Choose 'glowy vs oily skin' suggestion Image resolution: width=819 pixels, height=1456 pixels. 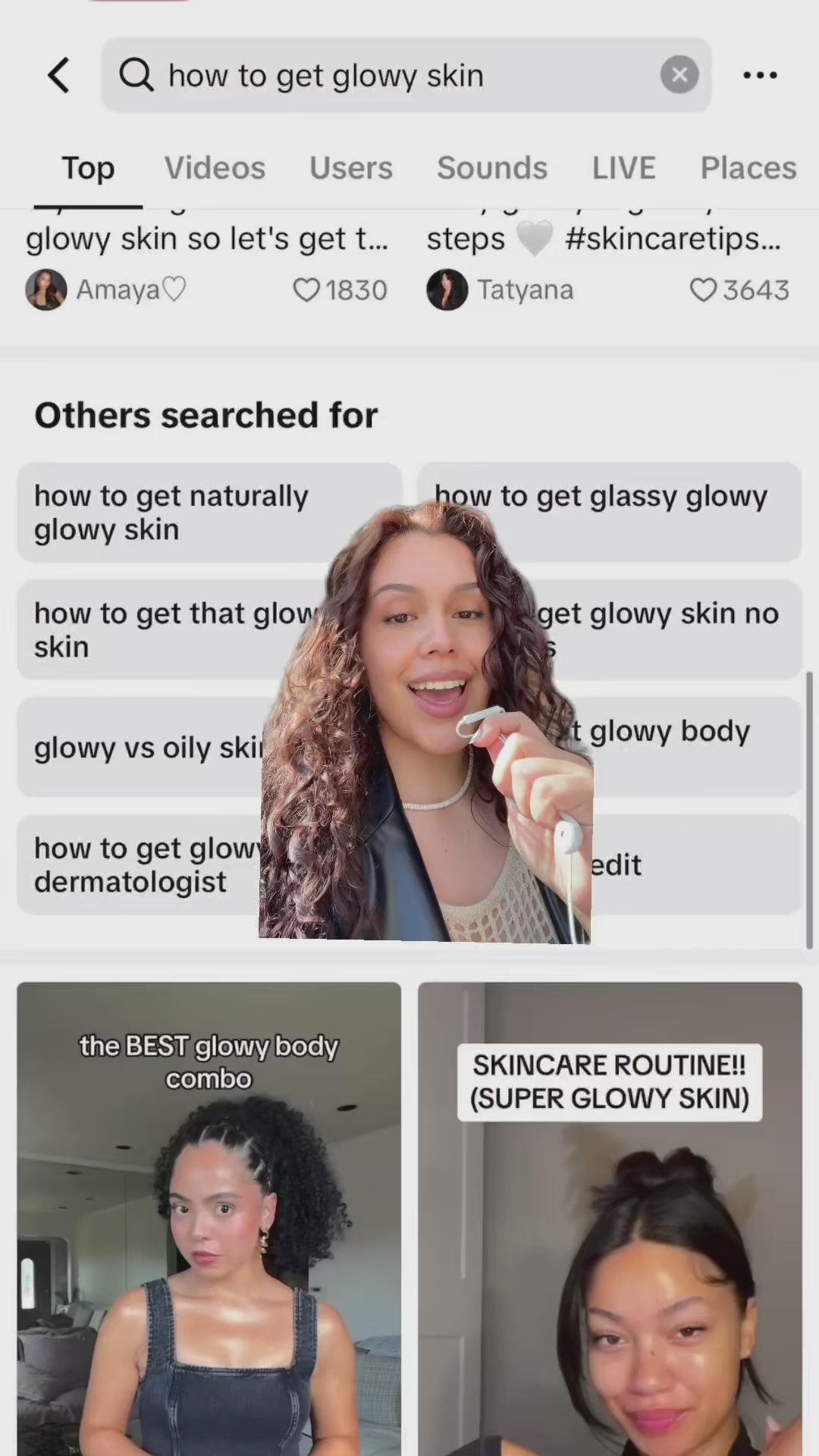click(144, 748)
